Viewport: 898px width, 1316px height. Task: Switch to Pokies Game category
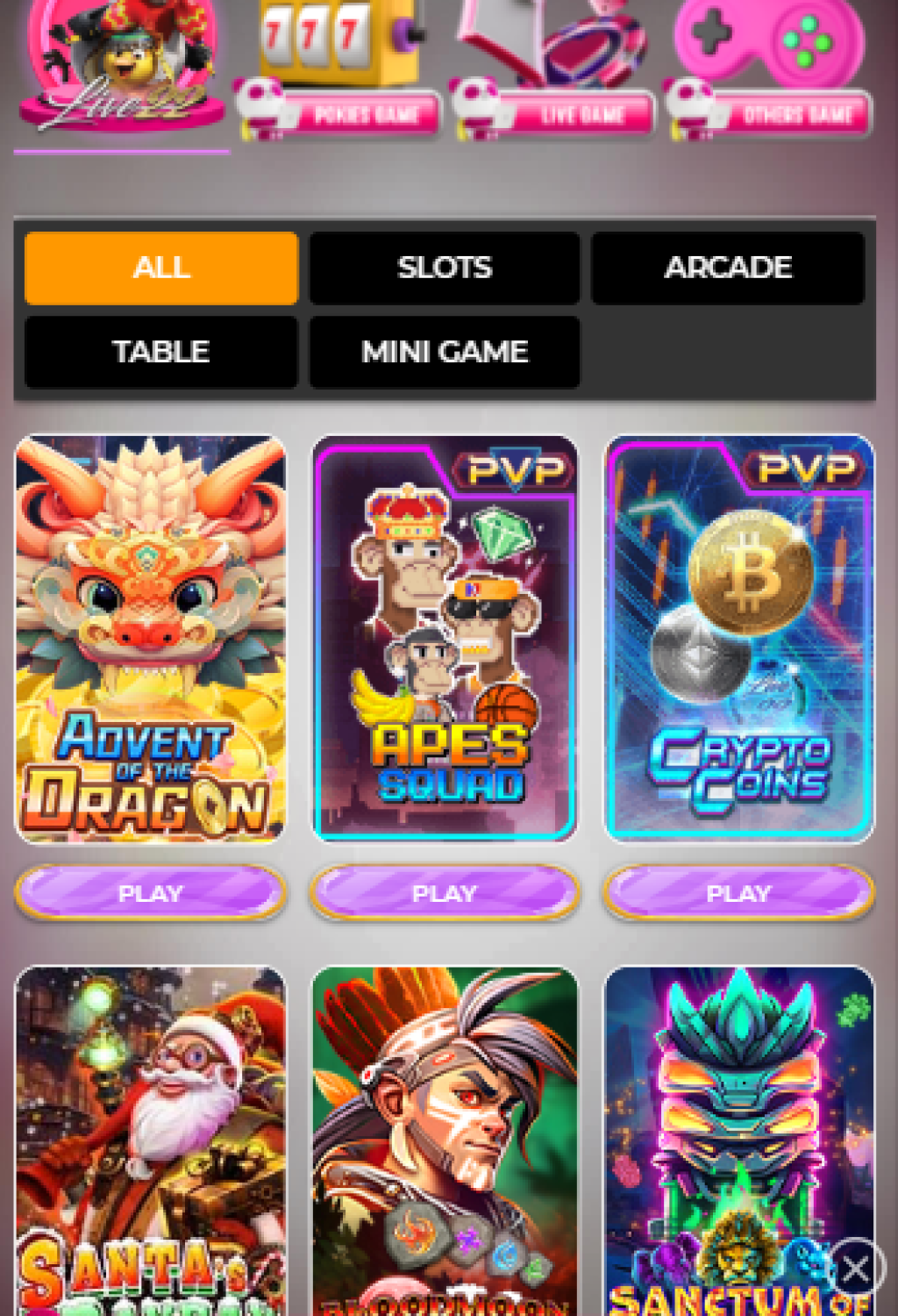(338, 79)
